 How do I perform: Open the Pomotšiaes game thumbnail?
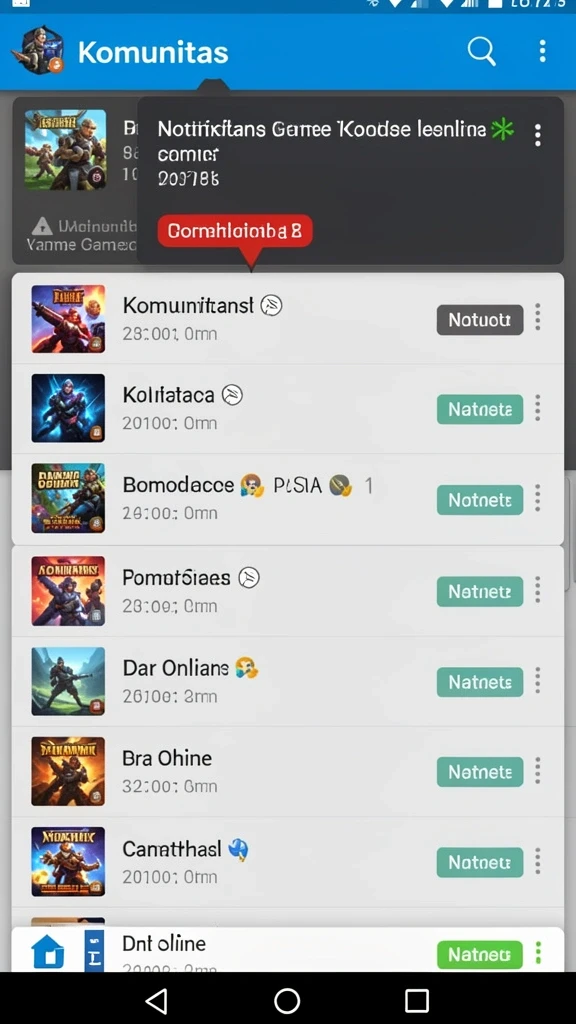(x=68, y=591)
